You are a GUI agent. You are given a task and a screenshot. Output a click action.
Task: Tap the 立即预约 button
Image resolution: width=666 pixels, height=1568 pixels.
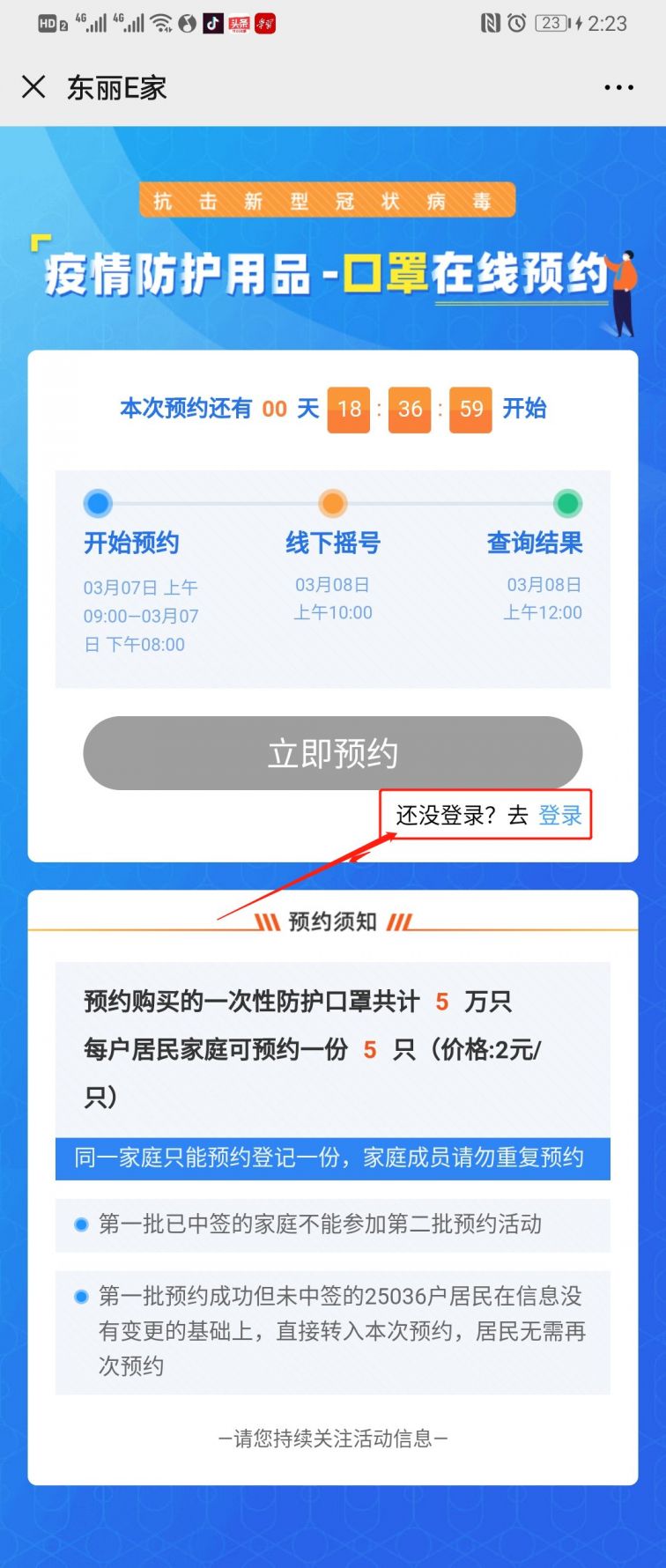coord(332,753)
